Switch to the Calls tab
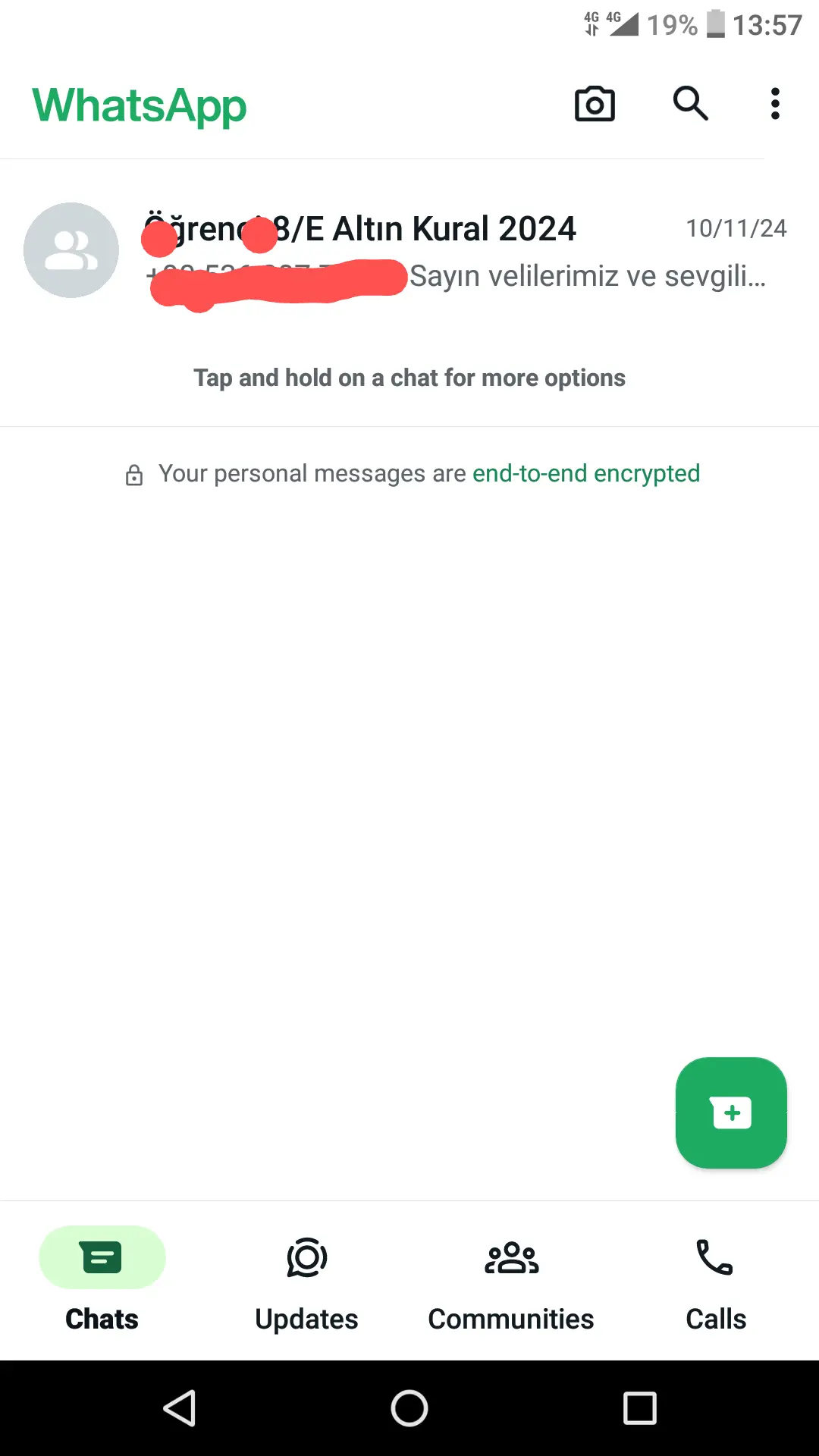The image size is (819, 1456). click(716, 1281)
